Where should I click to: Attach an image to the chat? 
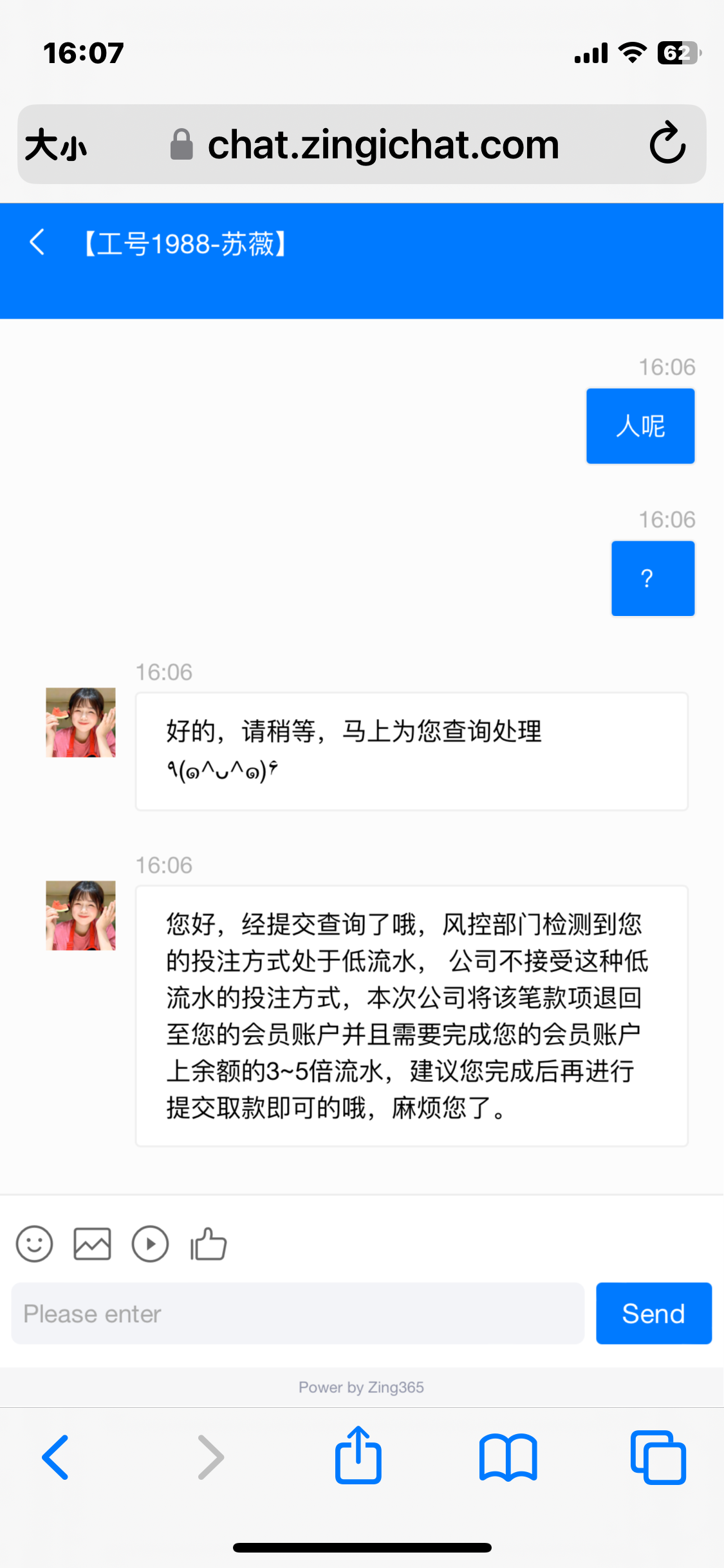[x=92, y=1244]
